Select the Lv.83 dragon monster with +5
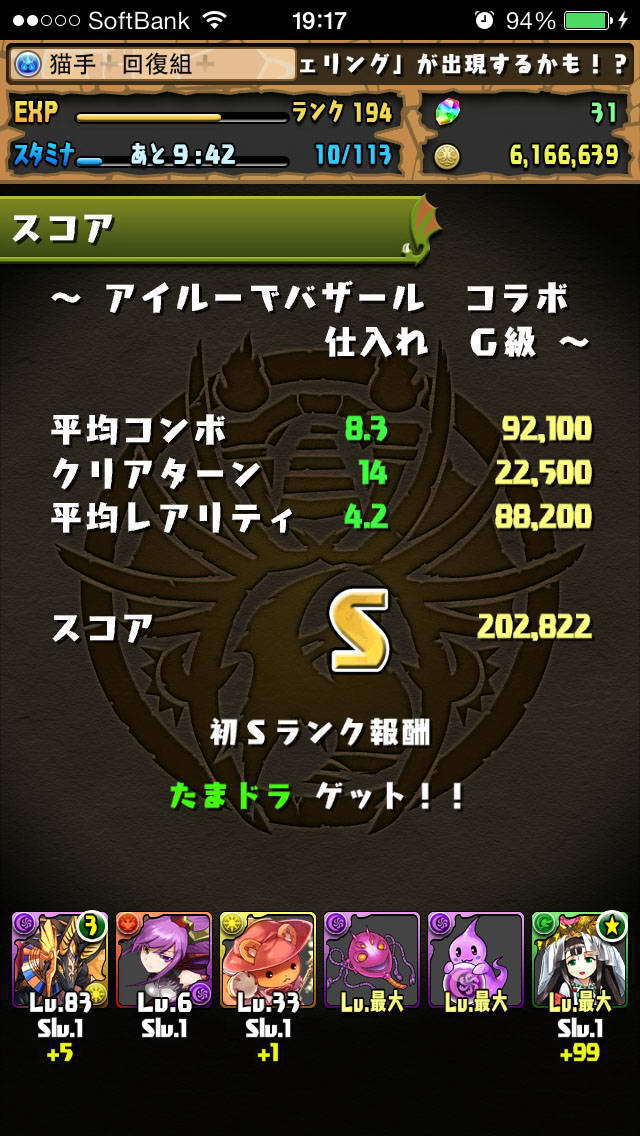Screen dimensions: 640x1136 [x=59, y=960]
